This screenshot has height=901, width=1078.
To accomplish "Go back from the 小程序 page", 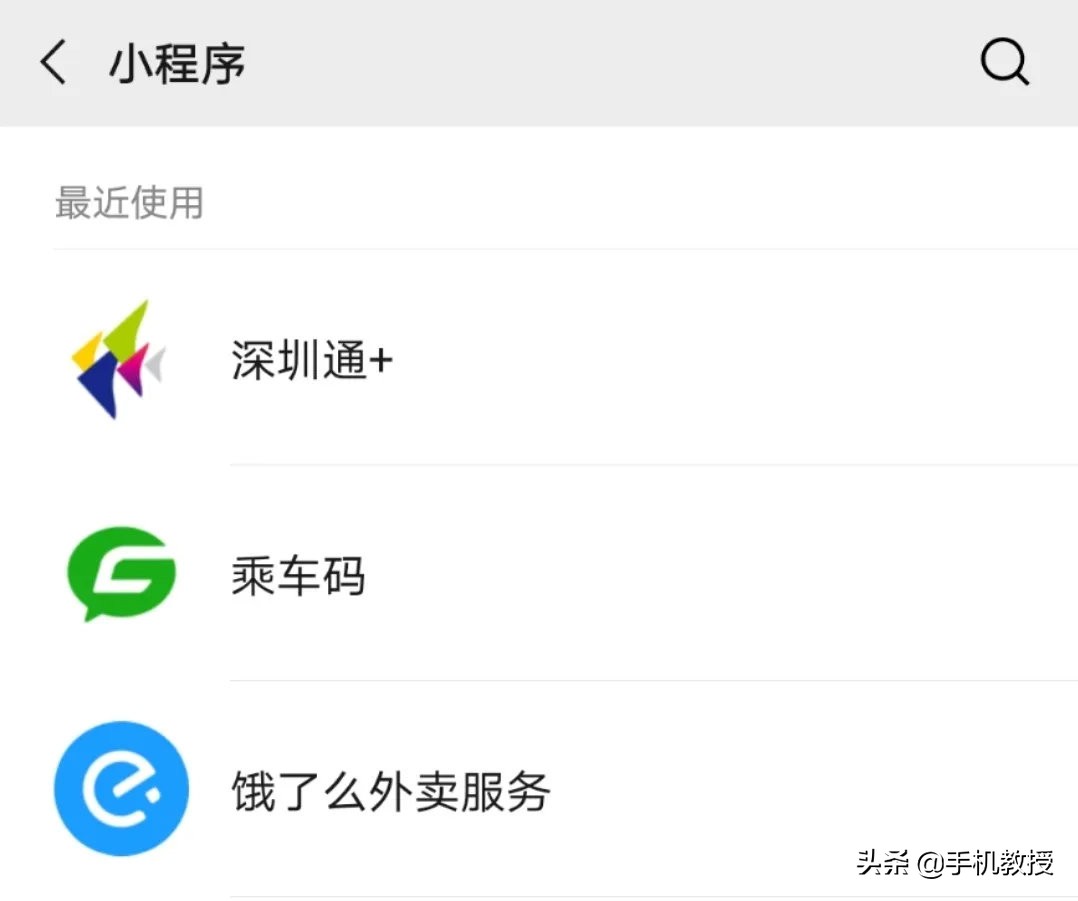I will [x=53, y=63].
